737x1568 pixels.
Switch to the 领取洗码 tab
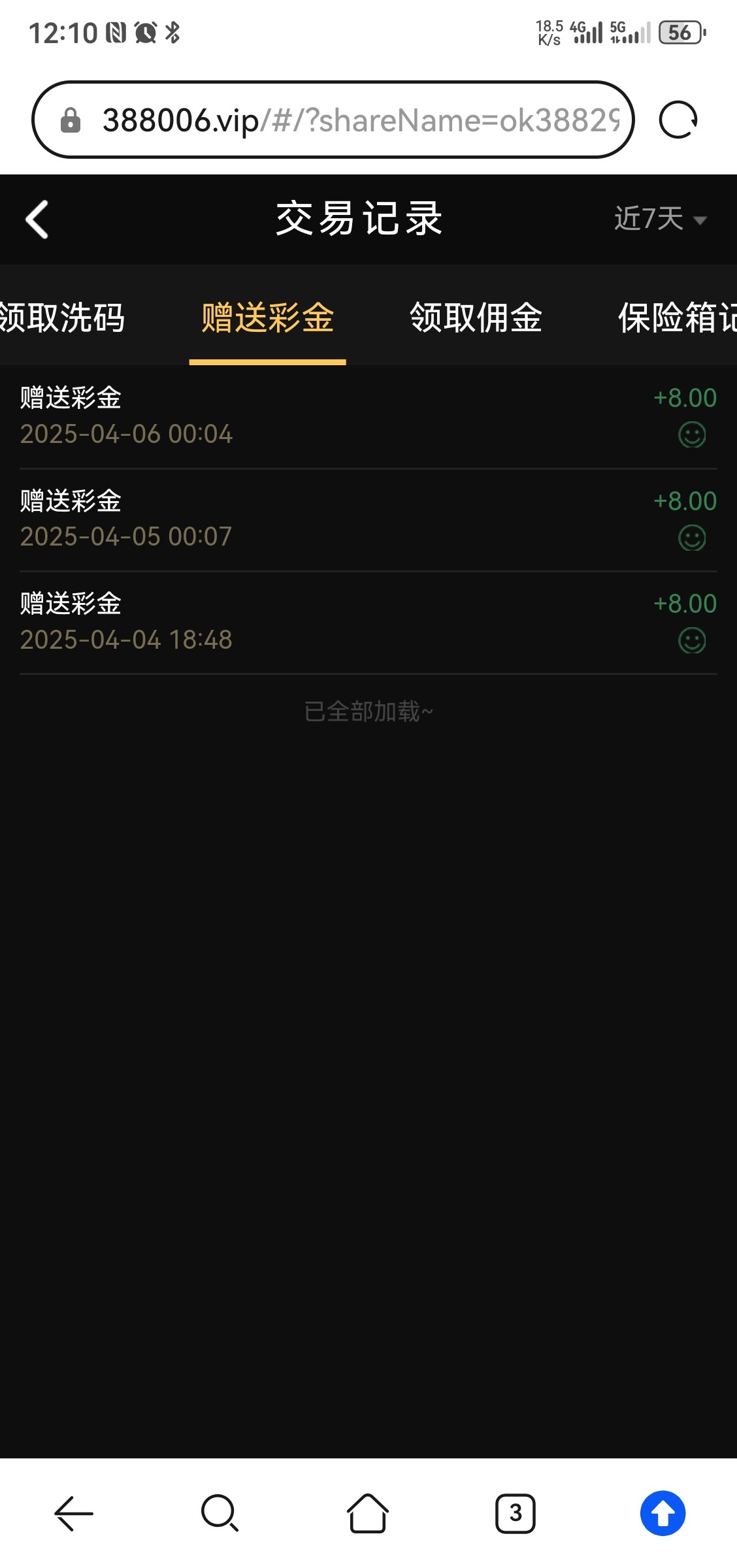point(62,318)
